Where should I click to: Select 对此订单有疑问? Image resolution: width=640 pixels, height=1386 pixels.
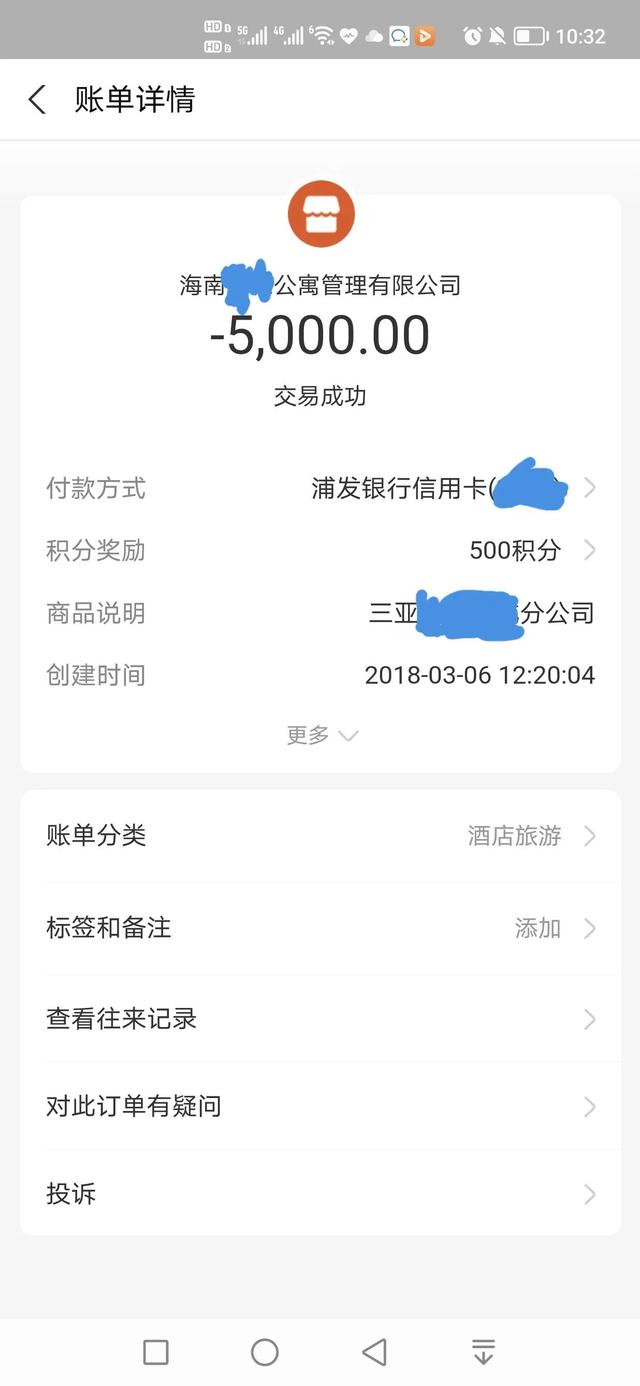[320, 1107]
